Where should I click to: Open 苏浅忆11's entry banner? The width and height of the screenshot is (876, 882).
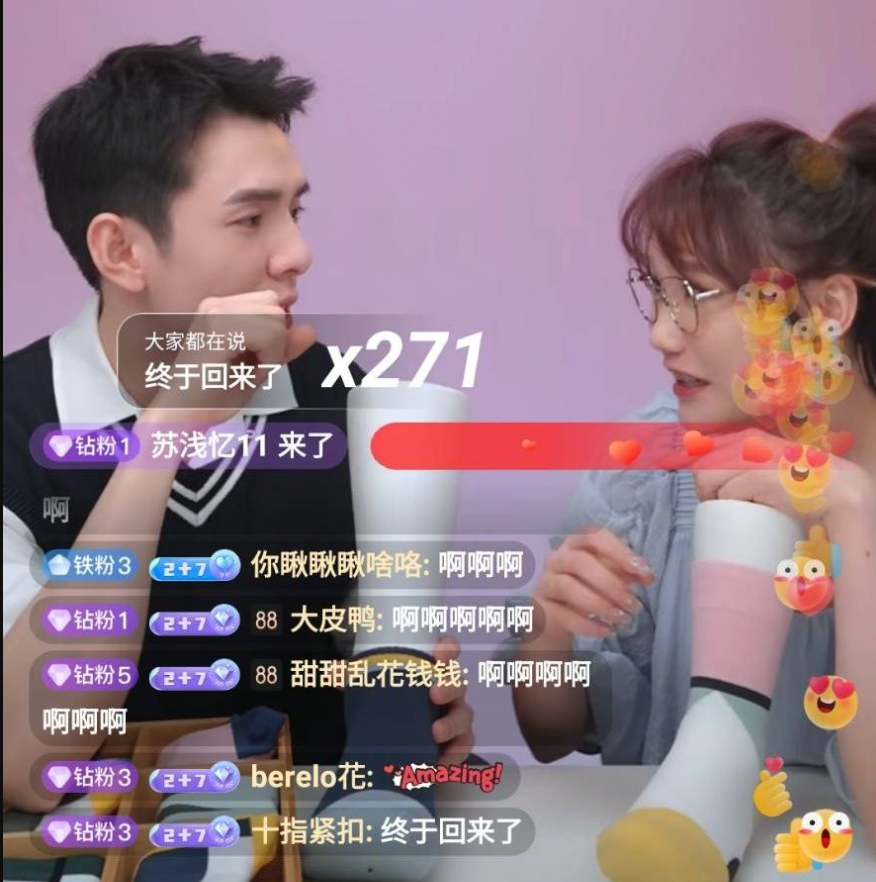tap(190, 445)
